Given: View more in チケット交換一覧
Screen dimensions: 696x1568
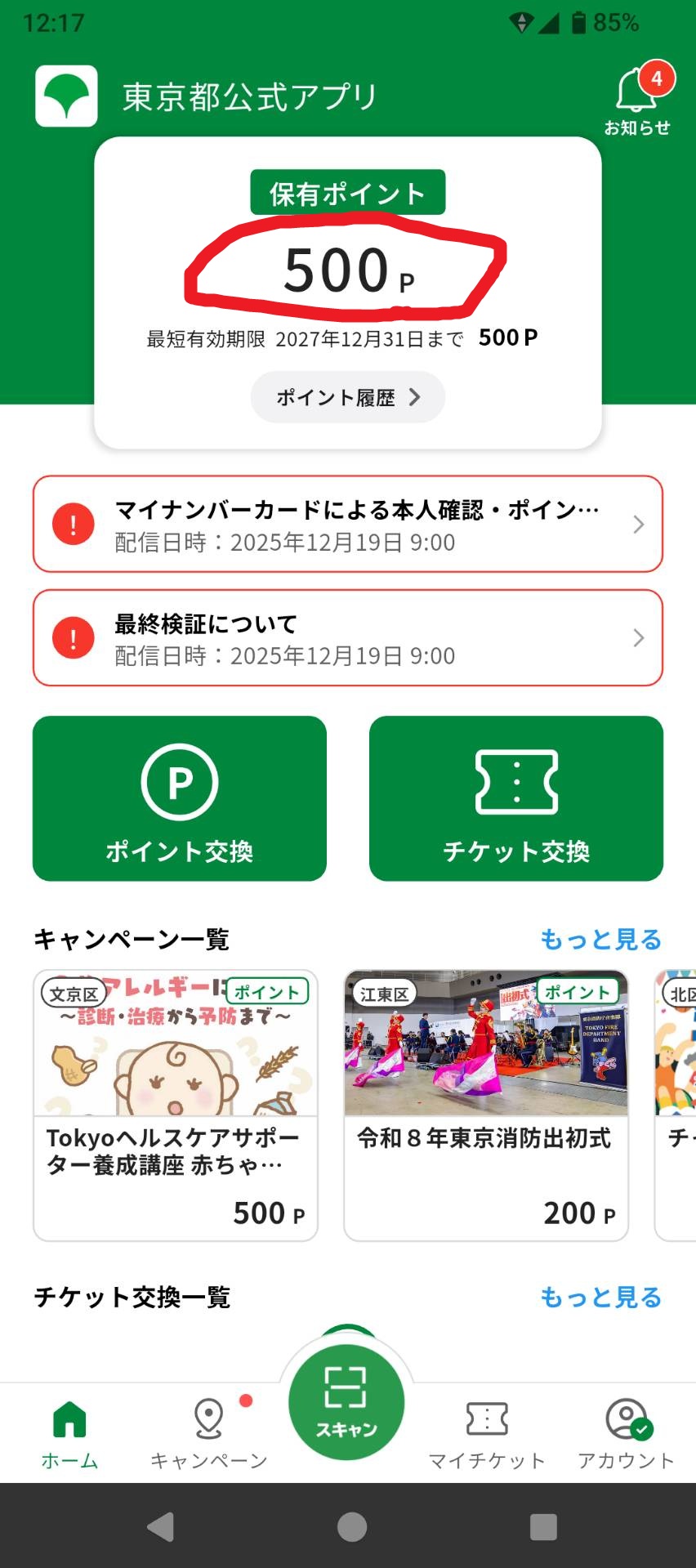Looking at the screenshot, I should pyautogui.click(x=600, y=1297).
